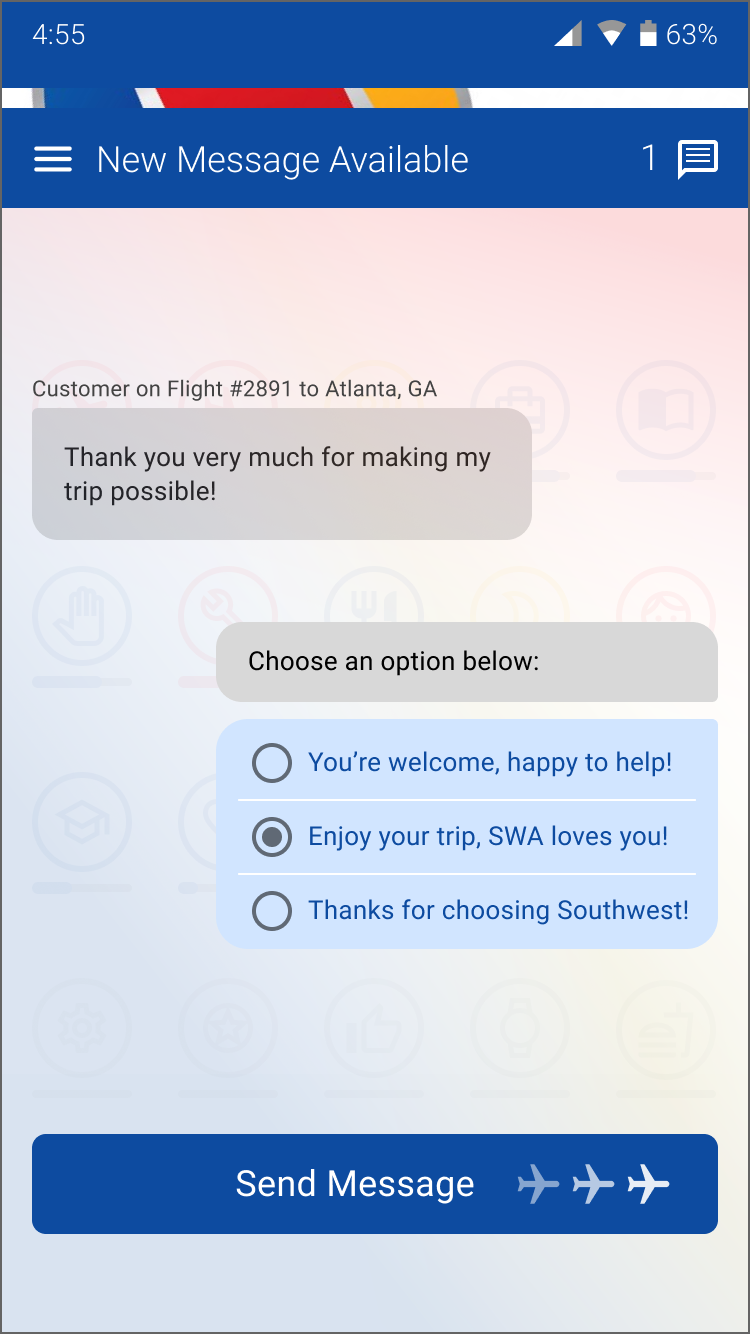Pick "Thanks for choosing Southwest!" option
This screenshot has width=750, height=1334.
[467, 911]
